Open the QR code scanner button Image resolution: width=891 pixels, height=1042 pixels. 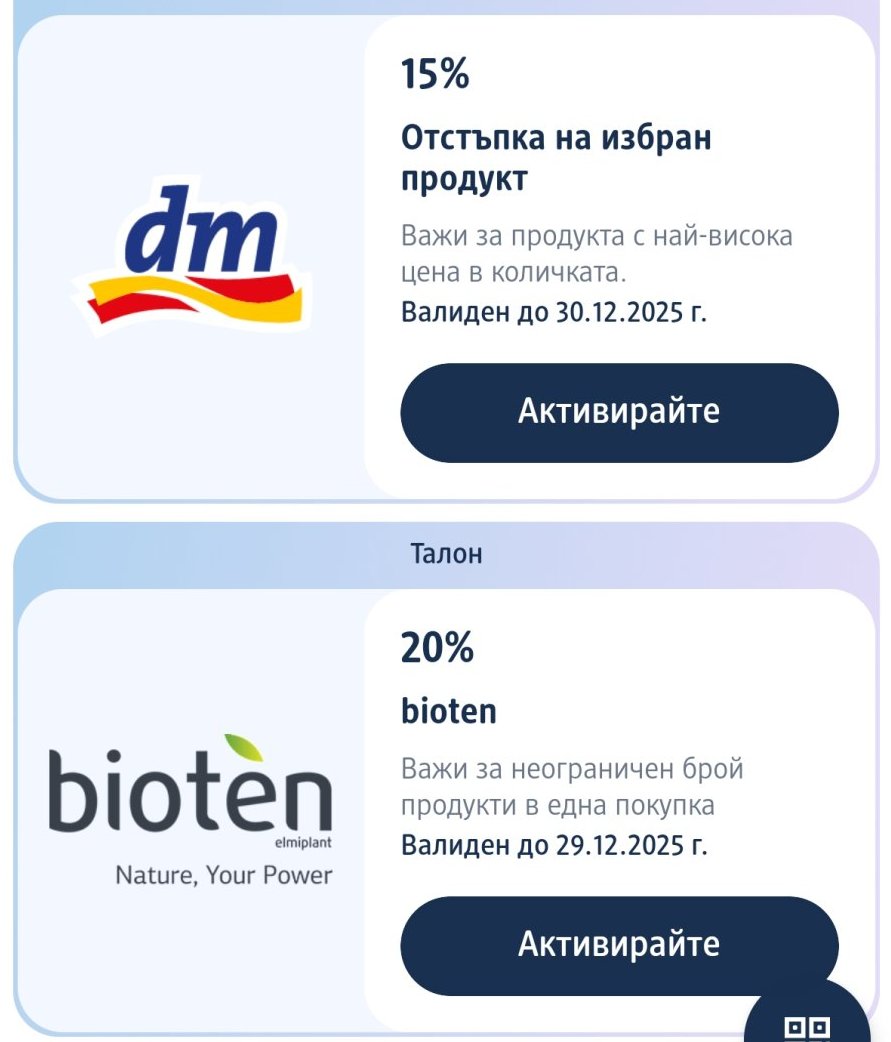coord(807,1025)
